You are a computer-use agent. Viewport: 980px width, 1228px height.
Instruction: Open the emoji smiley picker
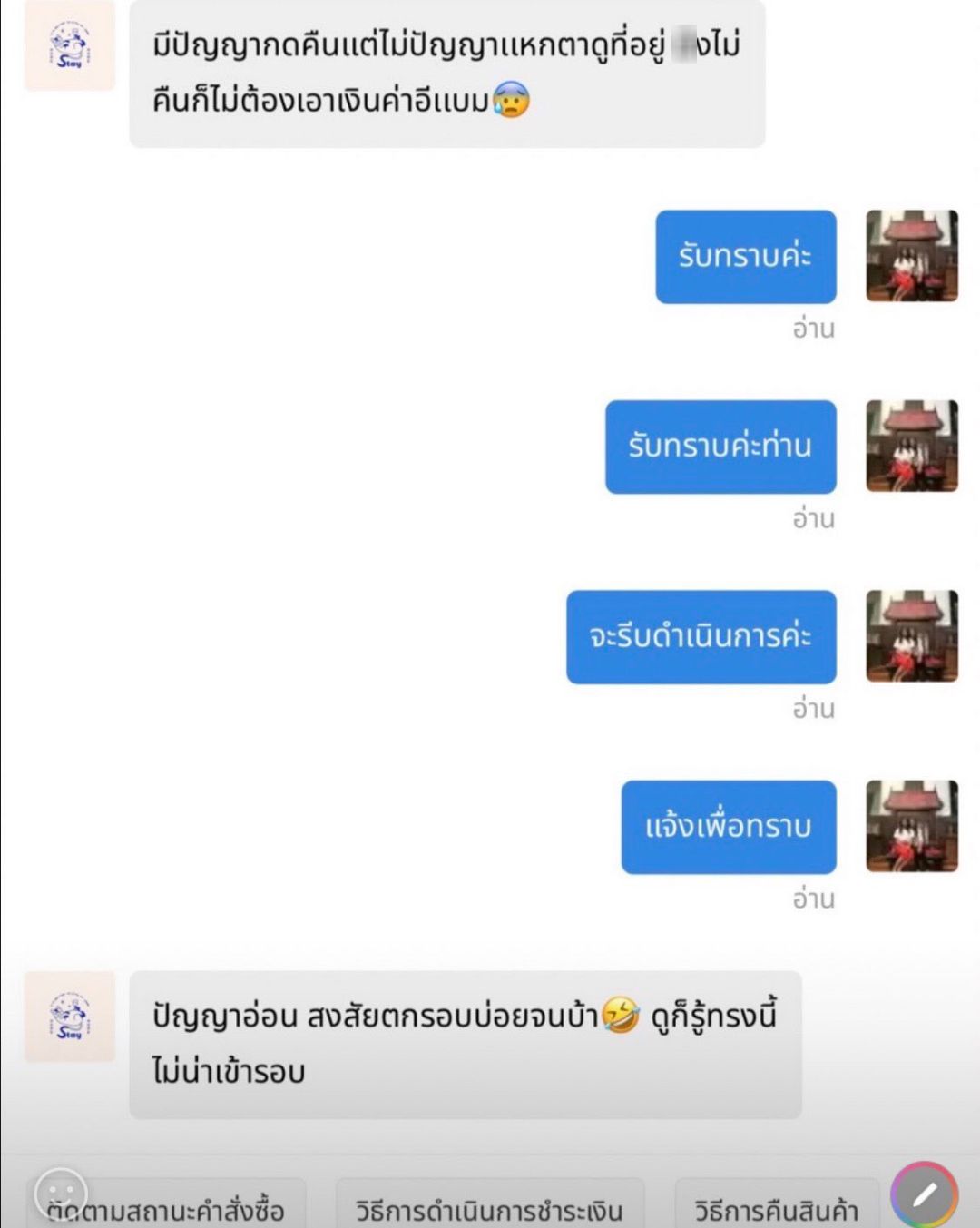pyautogui.click(x=61, y=1192)
